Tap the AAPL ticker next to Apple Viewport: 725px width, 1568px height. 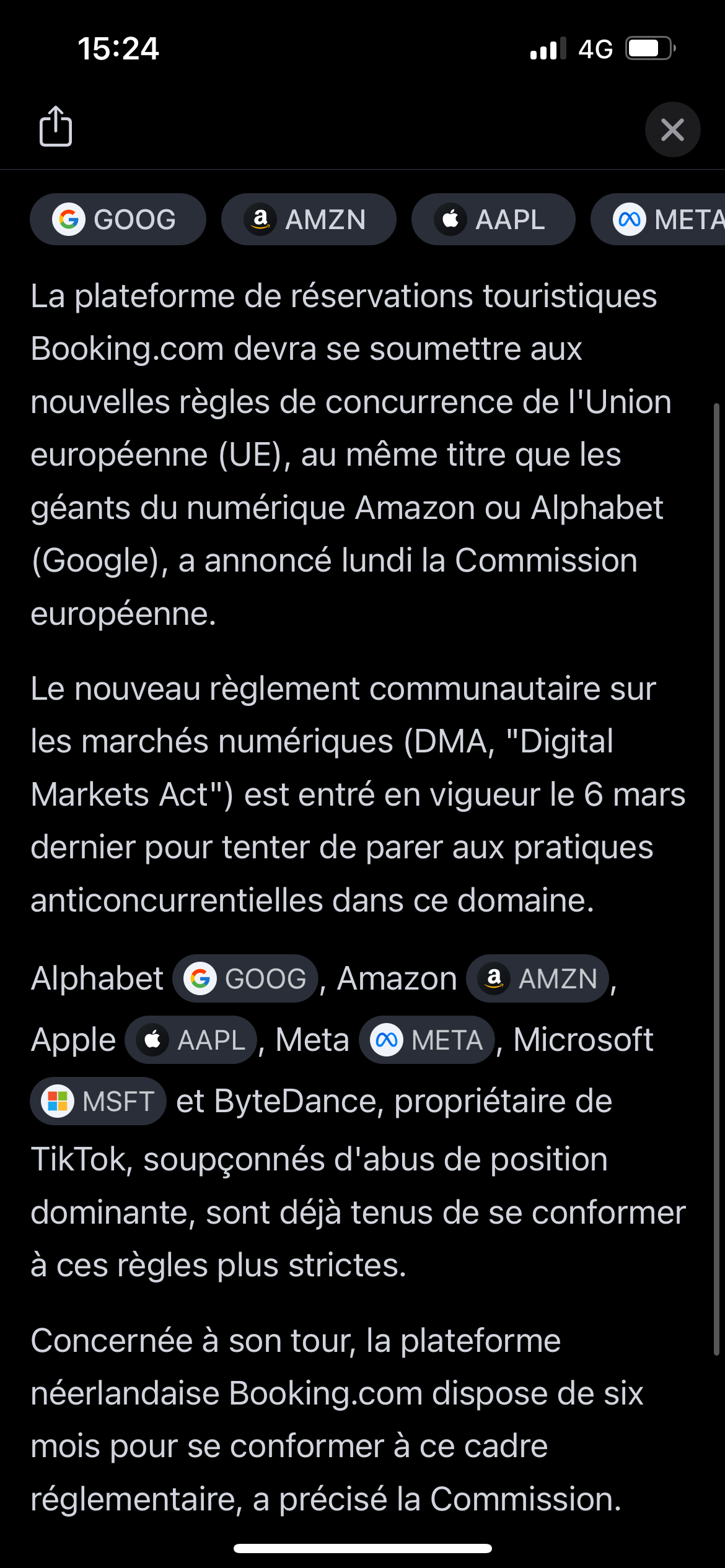tap(191, 1040)
